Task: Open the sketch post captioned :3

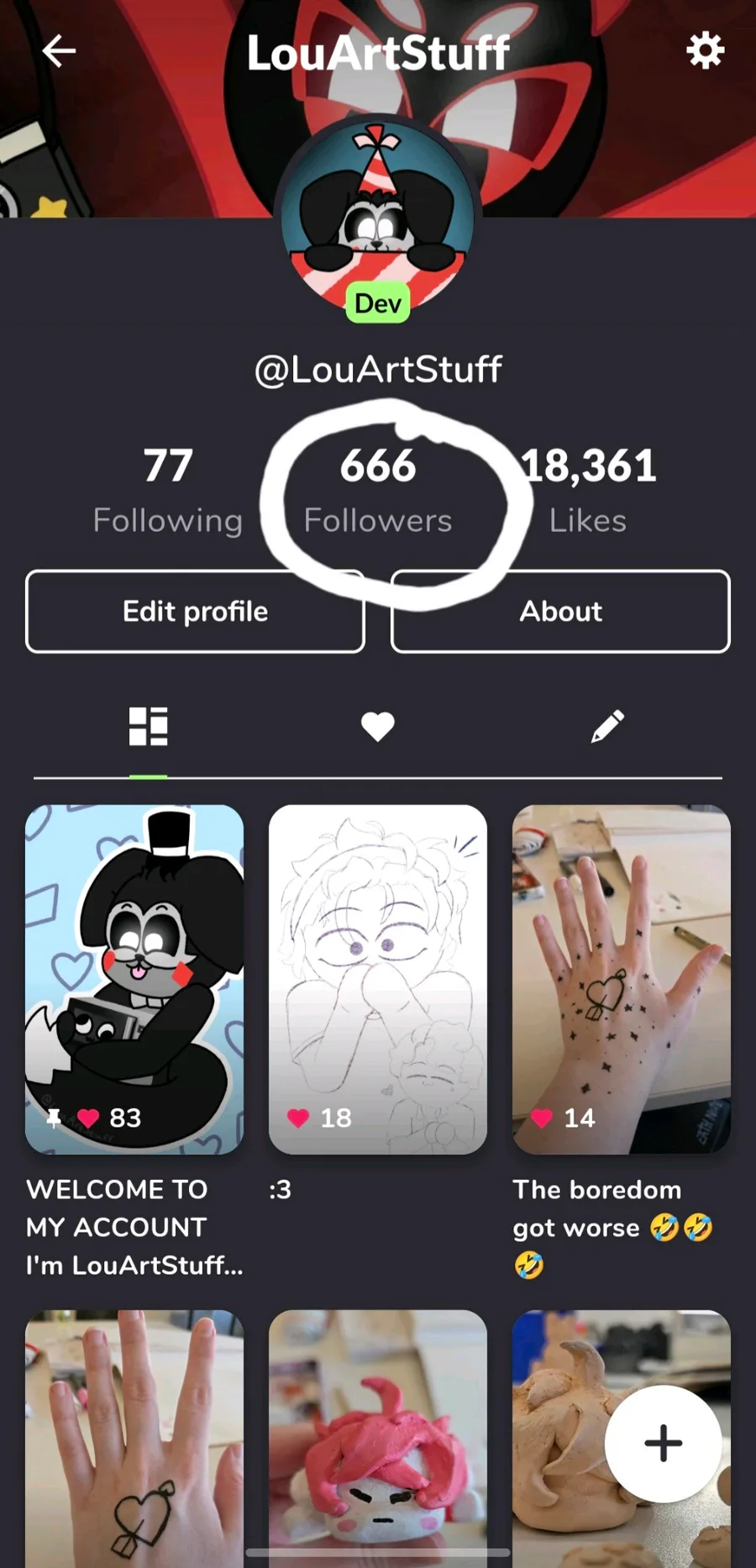Action: tap(378, 979)
